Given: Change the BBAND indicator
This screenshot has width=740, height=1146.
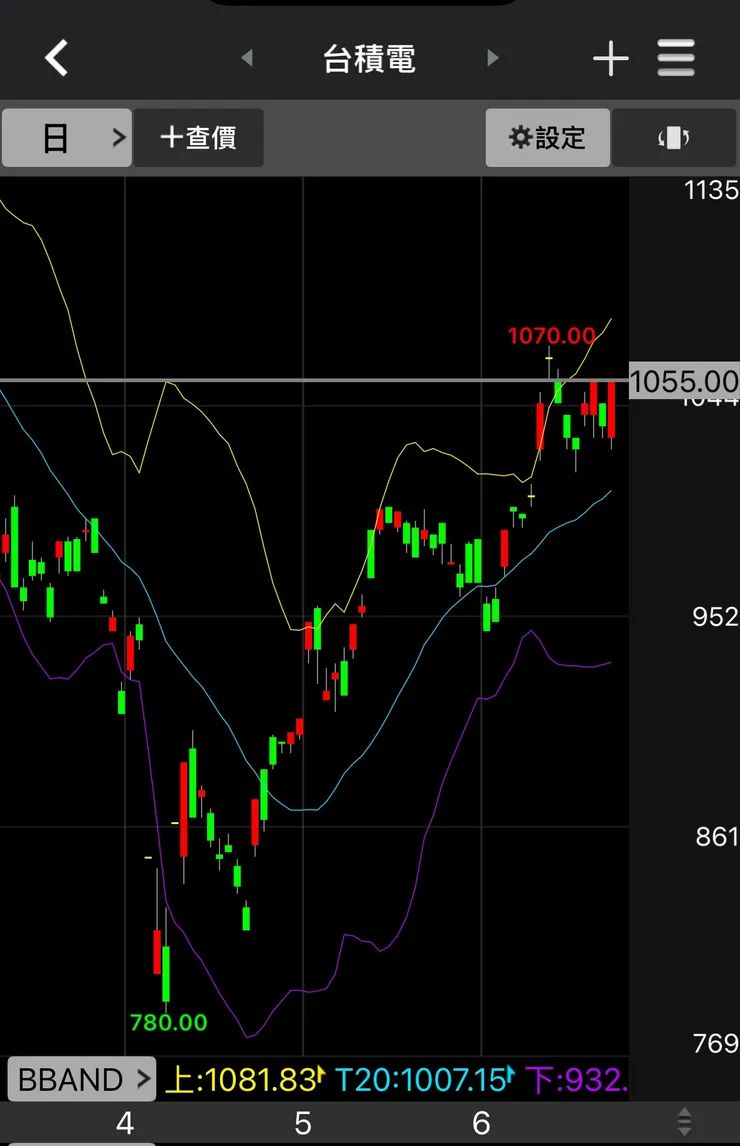Looking at the screenshot, I should click(81, 1080).
